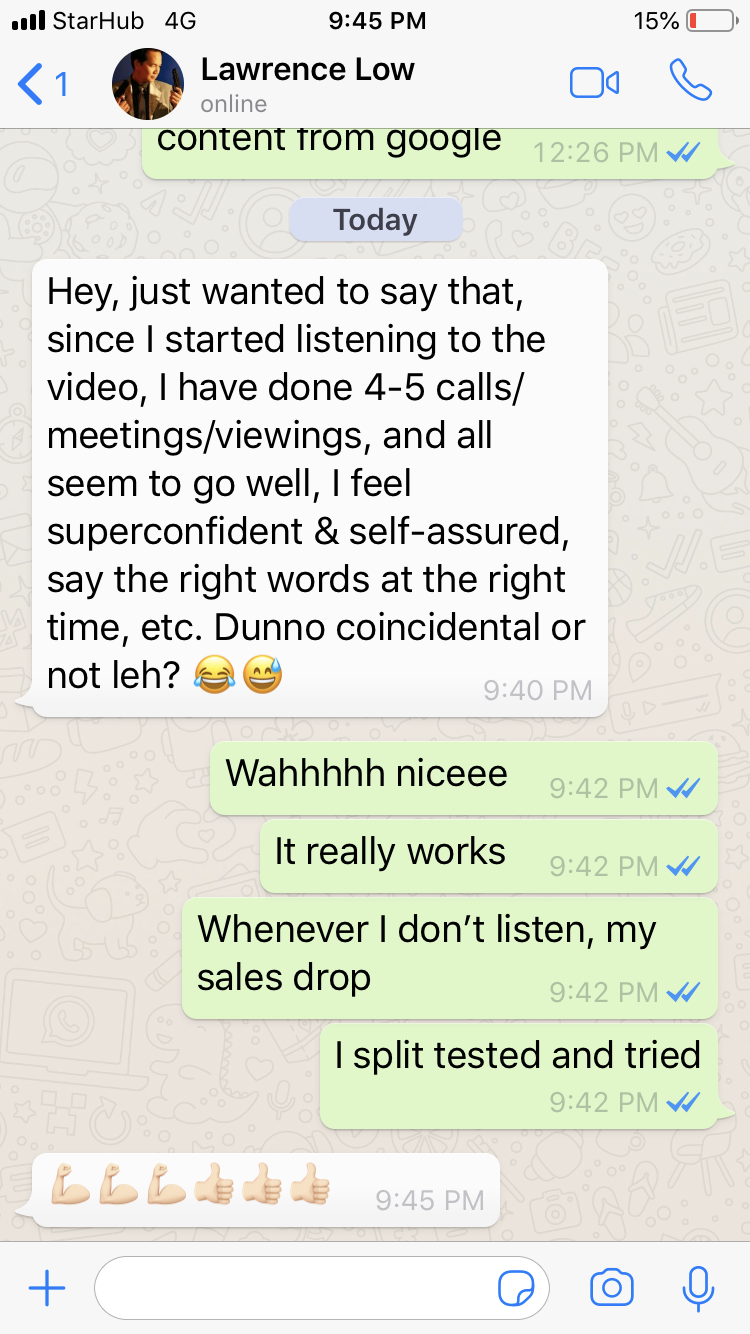Screen dimensions: 750x1334
Task: Focus the message input field
Action: coord(295,1289)
